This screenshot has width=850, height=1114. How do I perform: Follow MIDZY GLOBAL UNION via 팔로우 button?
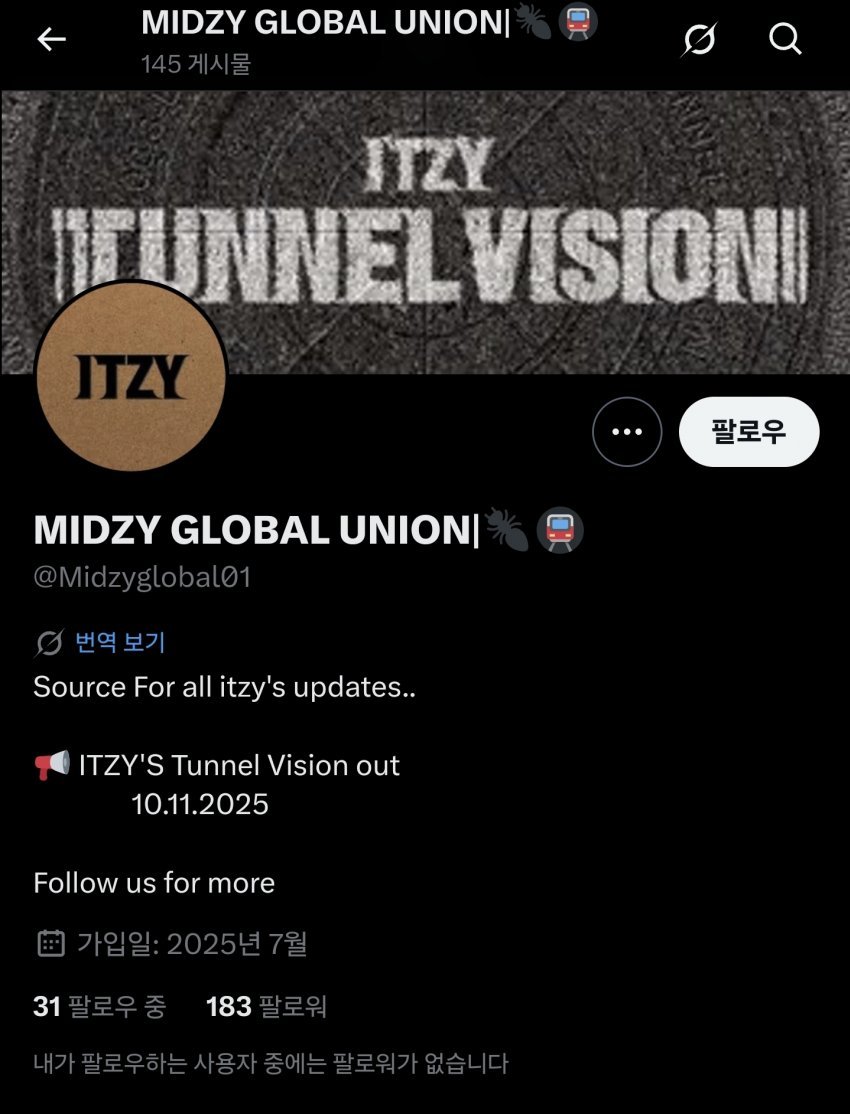749,432
